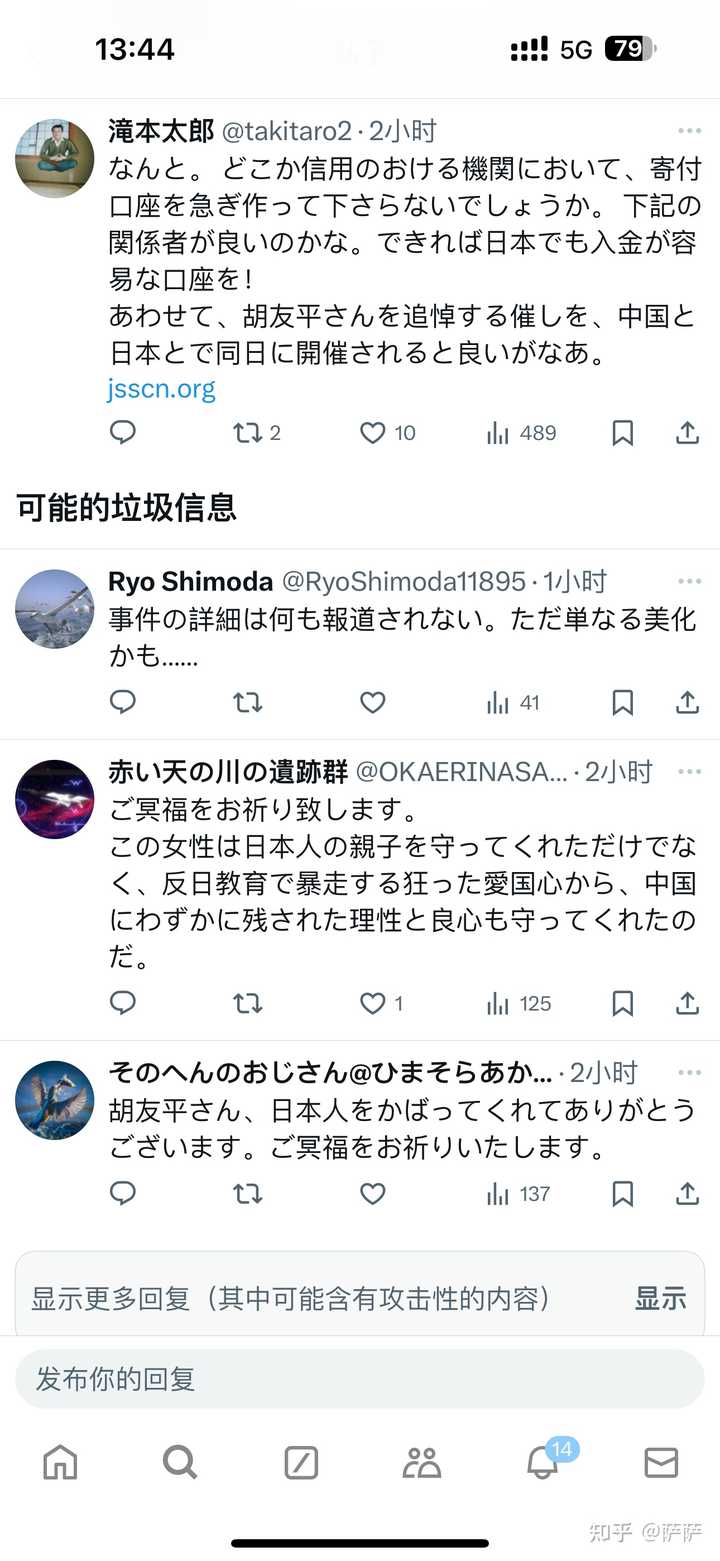Bookmark 赤い天の川の遺跡群's reply
720x1561 pixels.
[x=622, y=1003]
